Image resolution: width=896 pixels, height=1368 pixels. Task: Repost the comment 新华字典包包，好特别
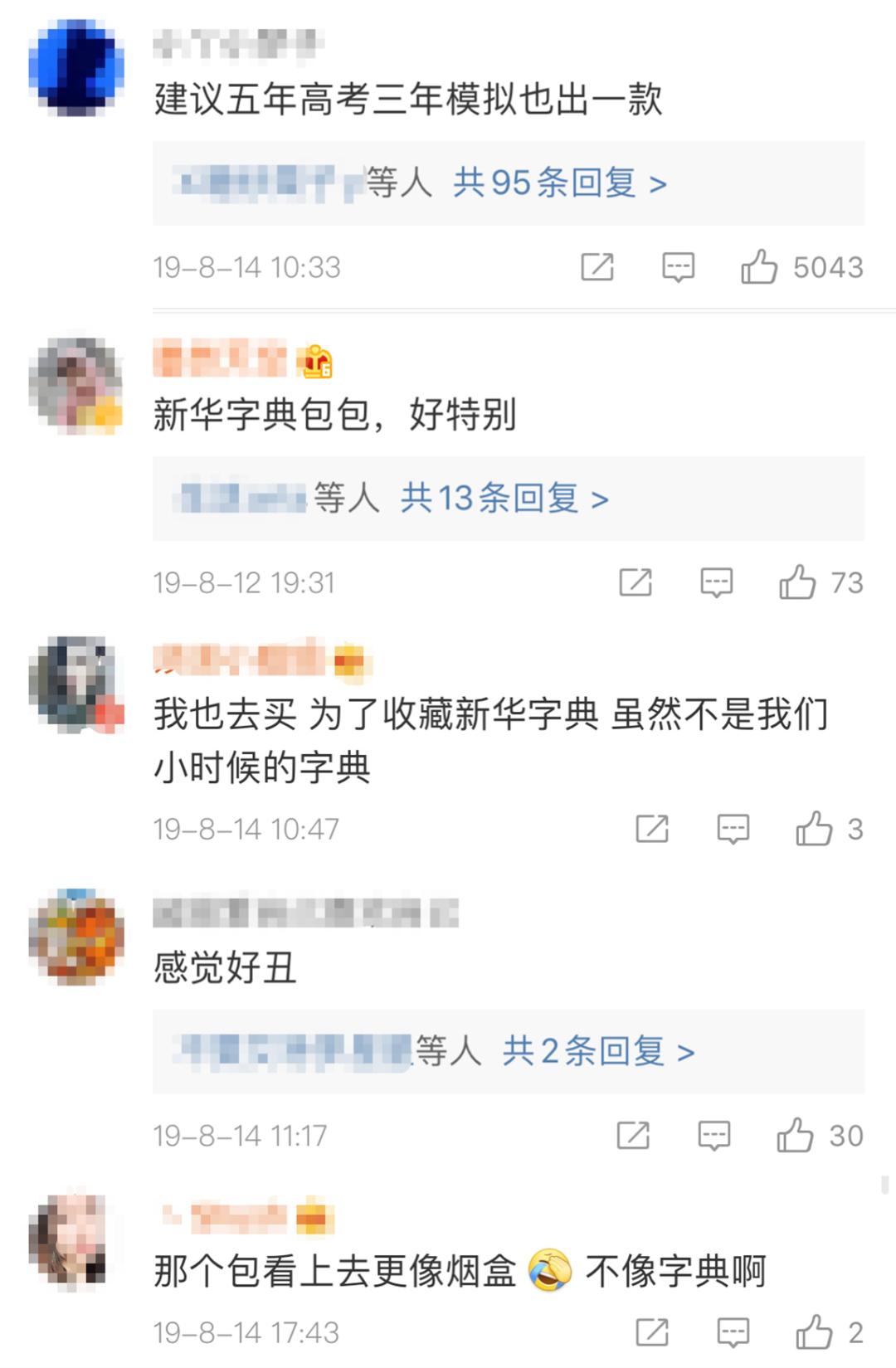(635, 582)
